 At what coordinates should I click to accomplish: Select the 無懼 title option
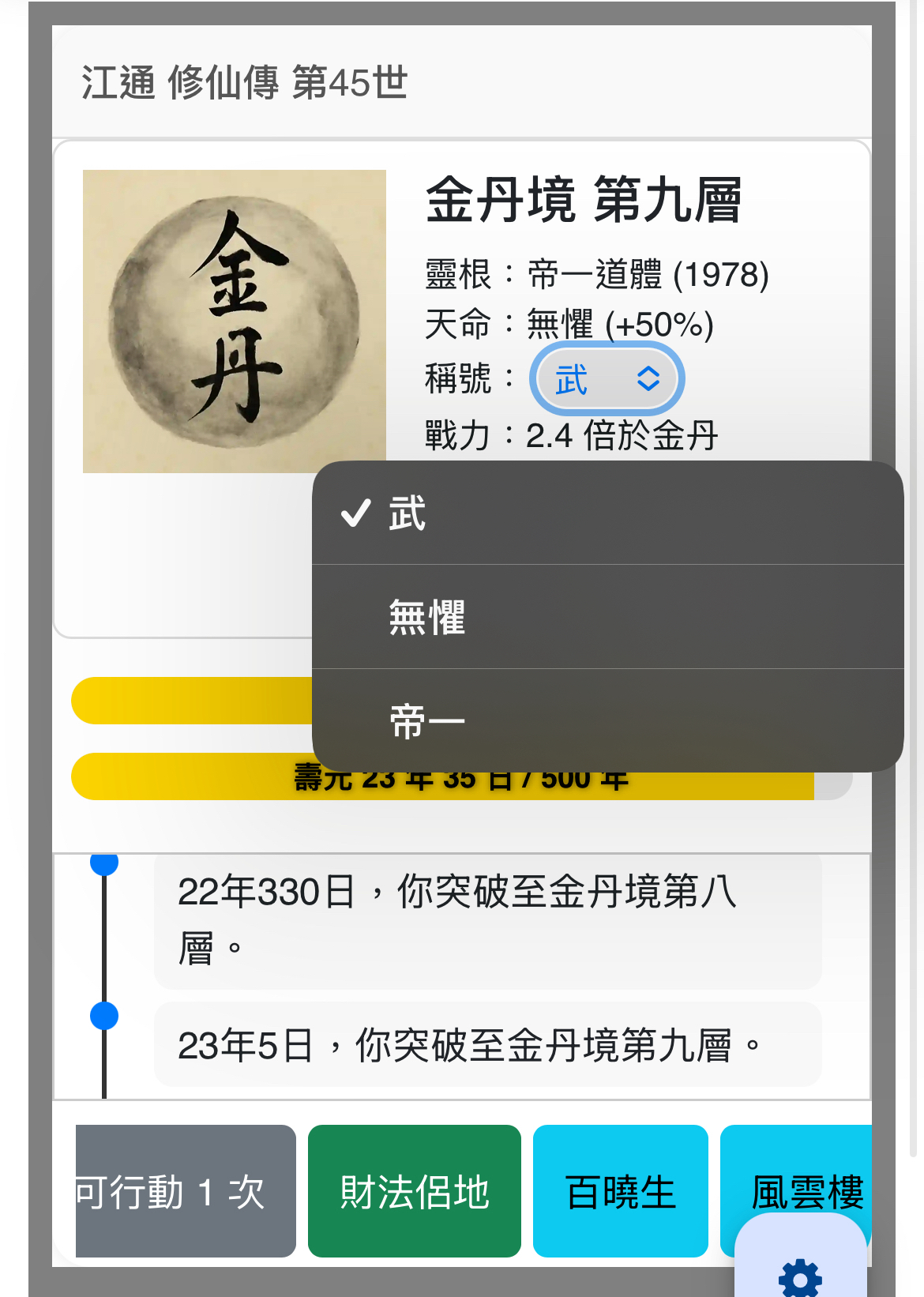coord(607,617)
